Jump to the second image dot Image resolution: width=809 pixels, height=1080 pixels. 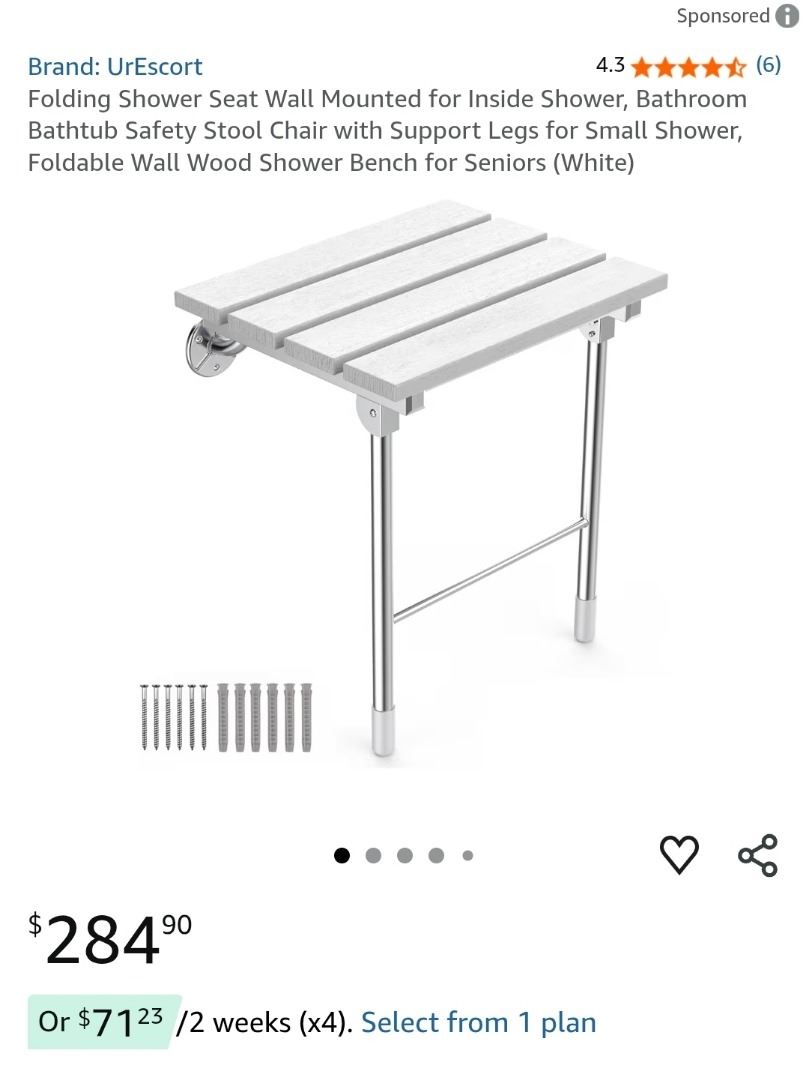(373, 855)
